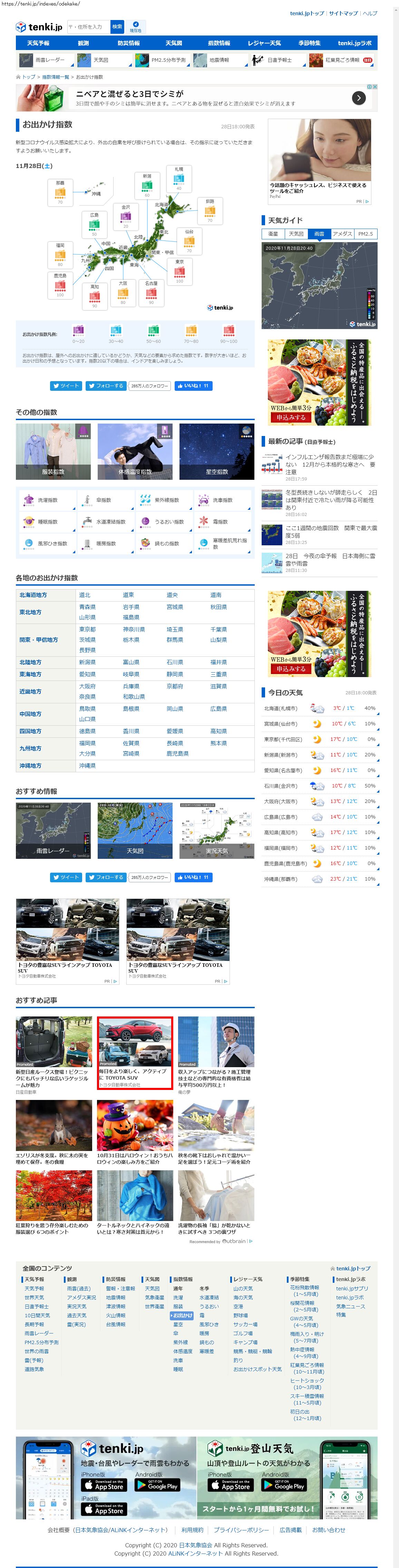Tap the ツイート button under the map

coord(66,386)
